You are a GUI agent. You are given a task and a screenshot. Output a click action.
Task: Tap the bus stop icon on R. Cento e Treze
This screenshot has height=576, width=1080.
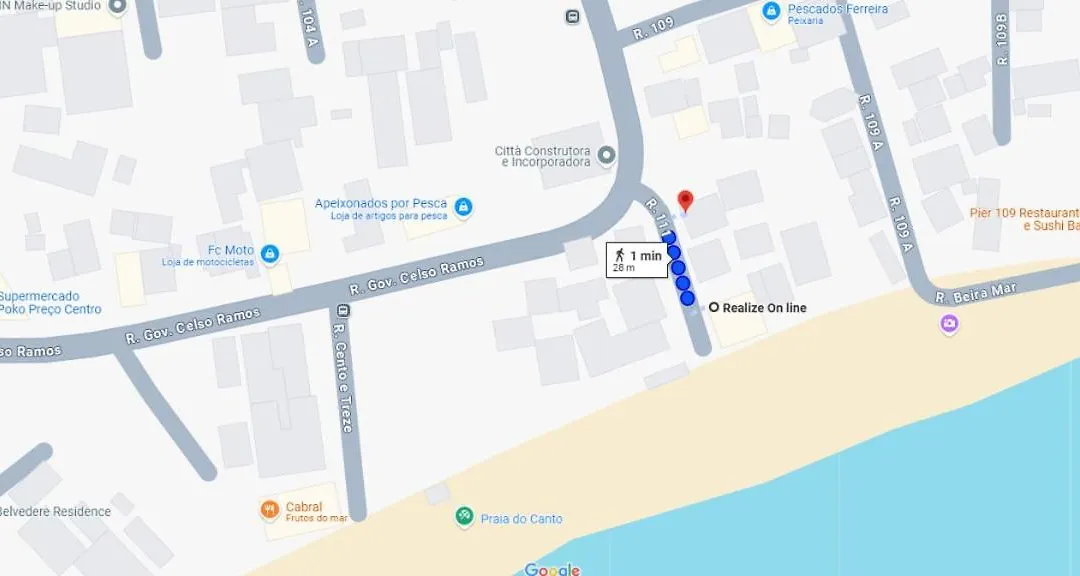[338, 308]
